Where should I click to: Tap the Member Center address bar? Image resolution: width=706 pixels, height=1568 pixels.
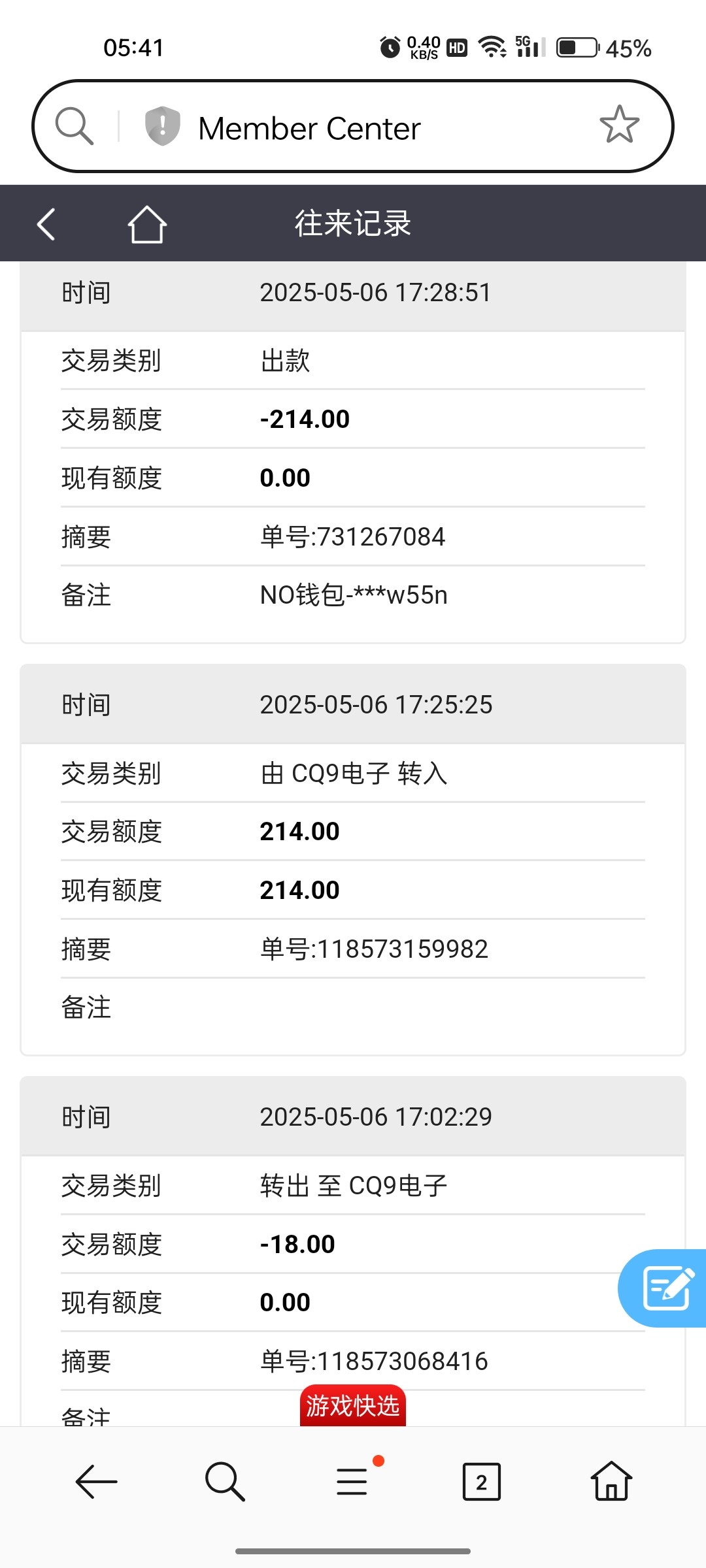click(x=353, y=127)
